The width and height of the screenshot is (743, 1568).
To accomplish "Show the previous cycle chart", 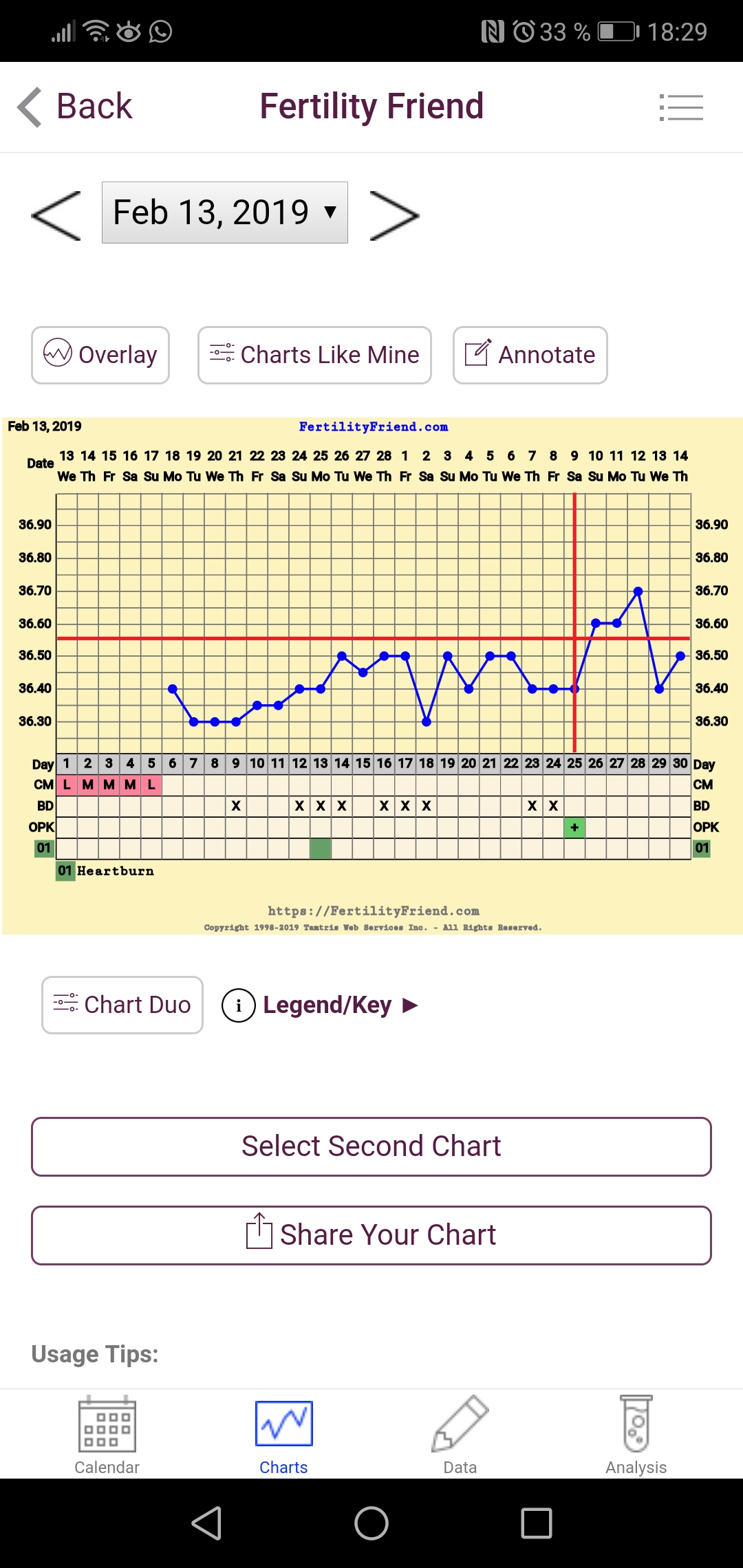I will [56, 216].
